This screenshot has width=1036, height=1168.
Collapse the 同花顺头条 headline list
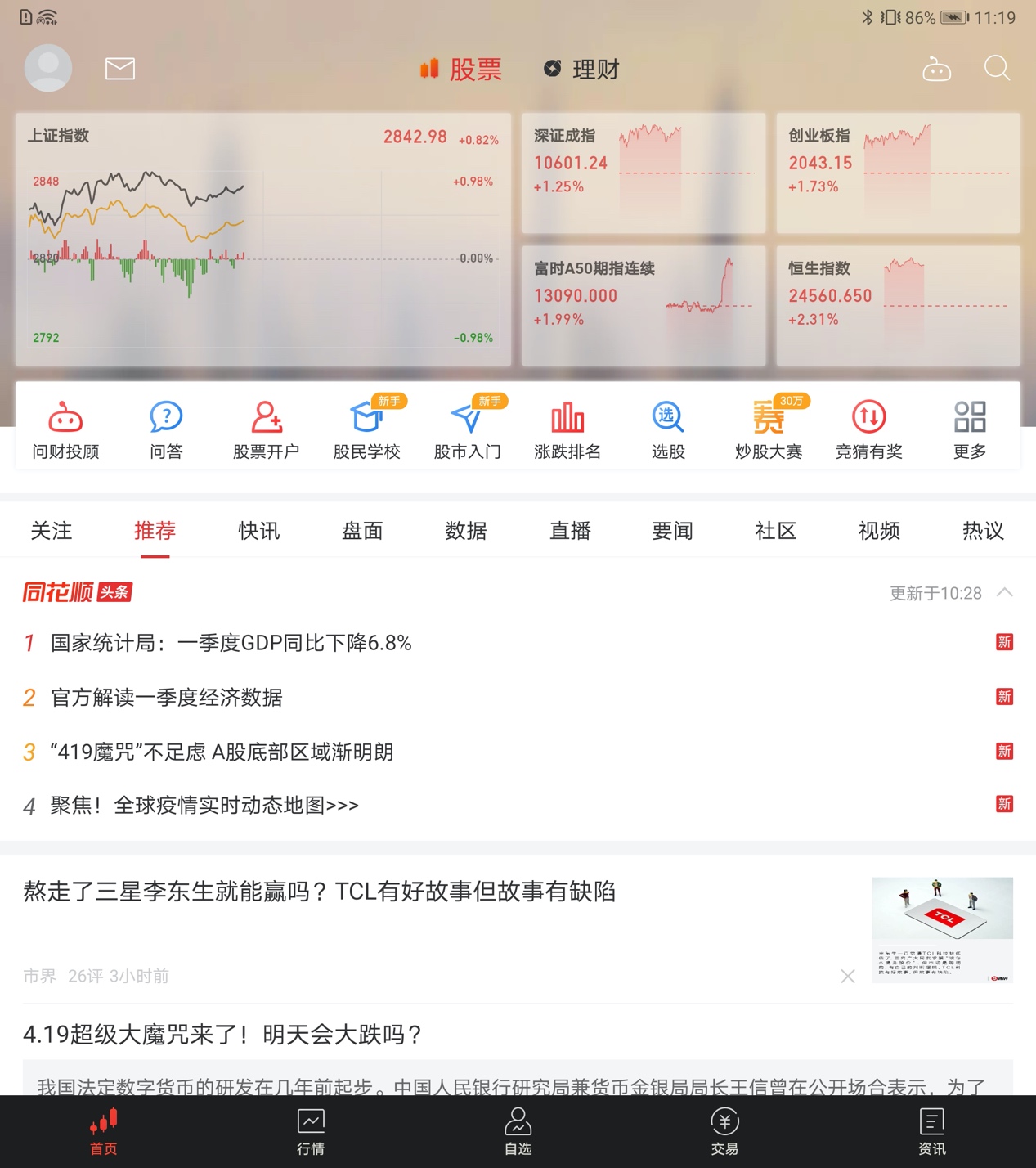(x=1005, y=592)
